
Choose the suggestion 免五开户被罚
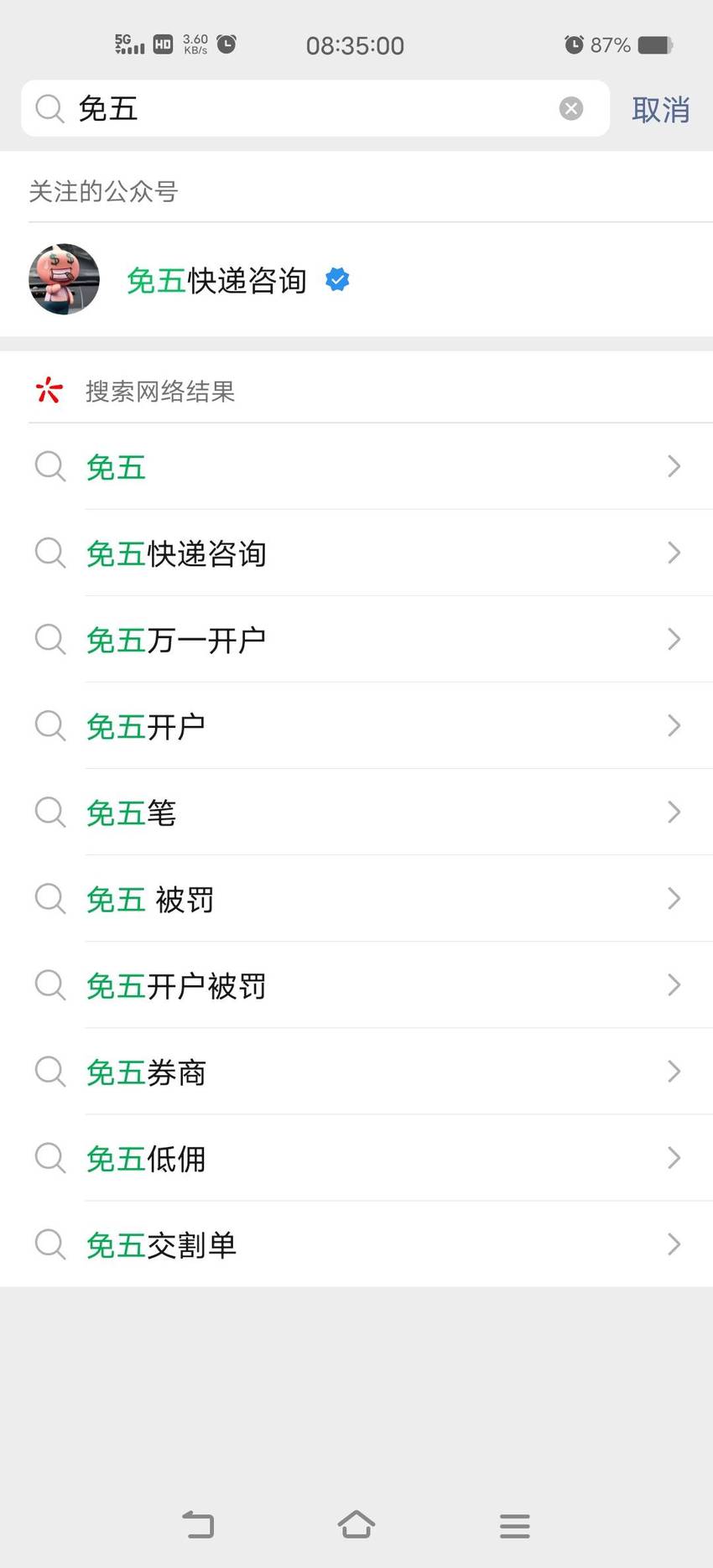click(356, 985)
